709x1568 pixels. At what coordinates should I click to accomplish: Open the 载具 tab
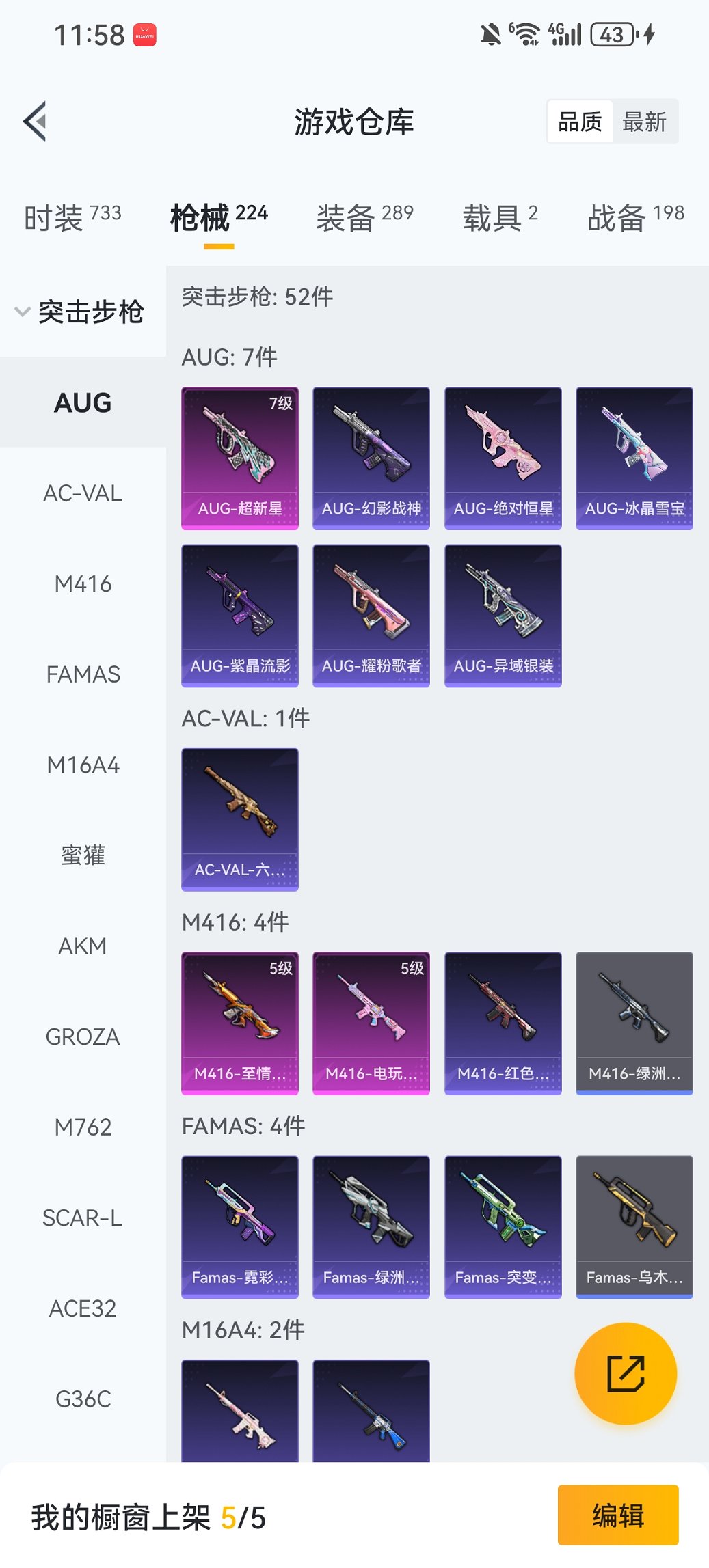click(x=500, y=217)
